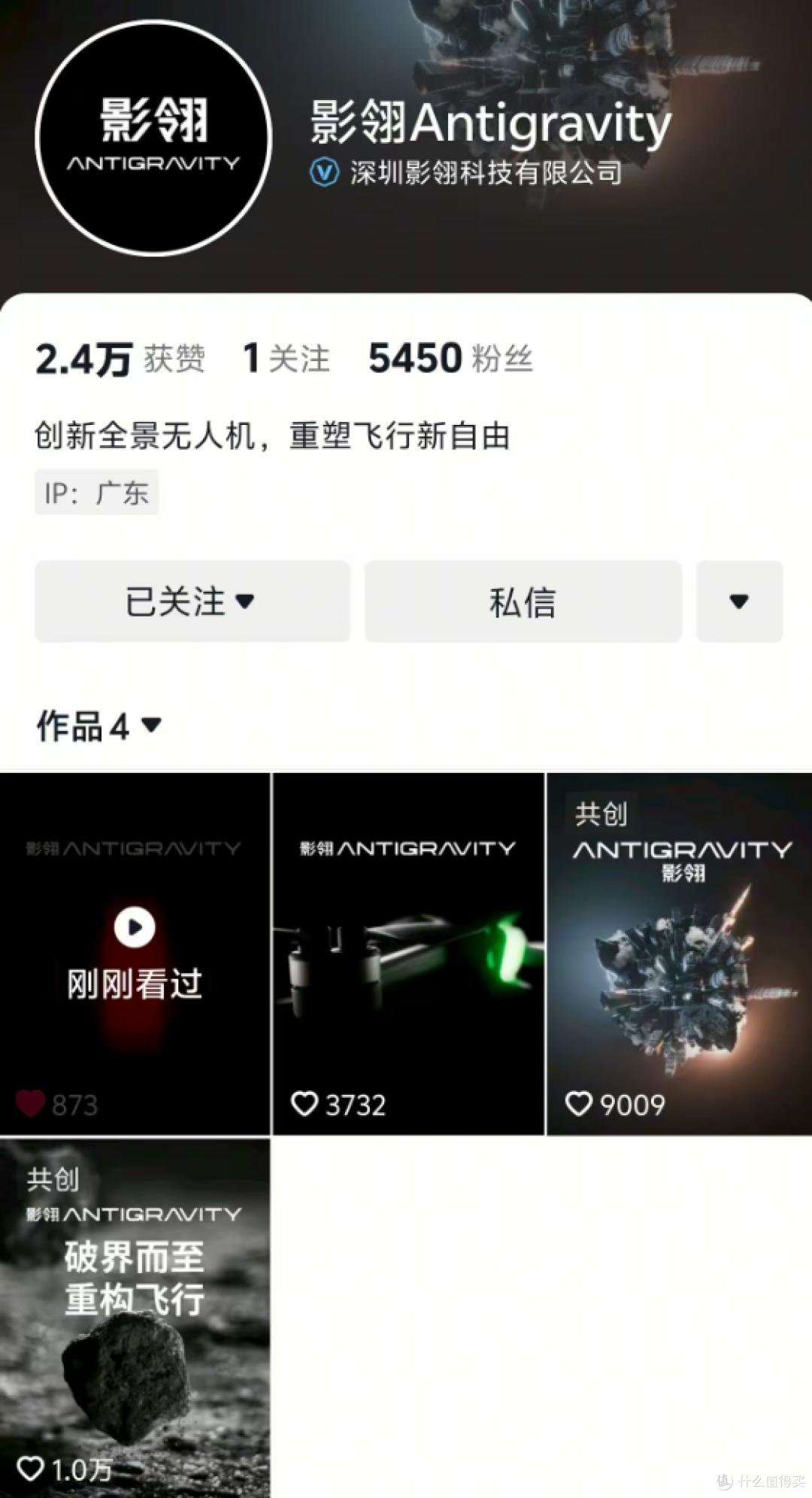Viewport: 812px width, 1498px height.
Task: Open the drone video with 3732 likes
Action: (x=408, y=954)
